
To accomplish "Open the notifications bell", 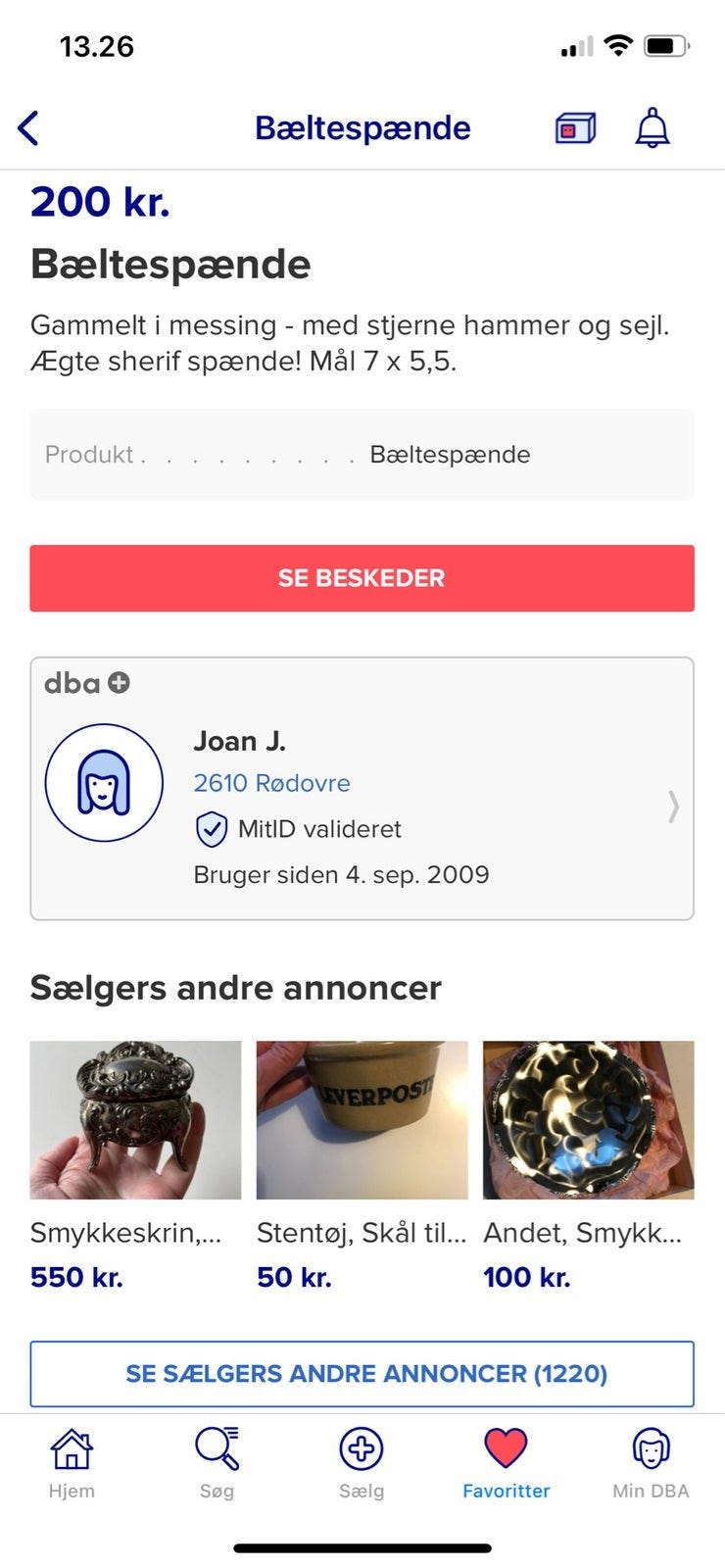I will pyautogui.click(x=652, y=128).
